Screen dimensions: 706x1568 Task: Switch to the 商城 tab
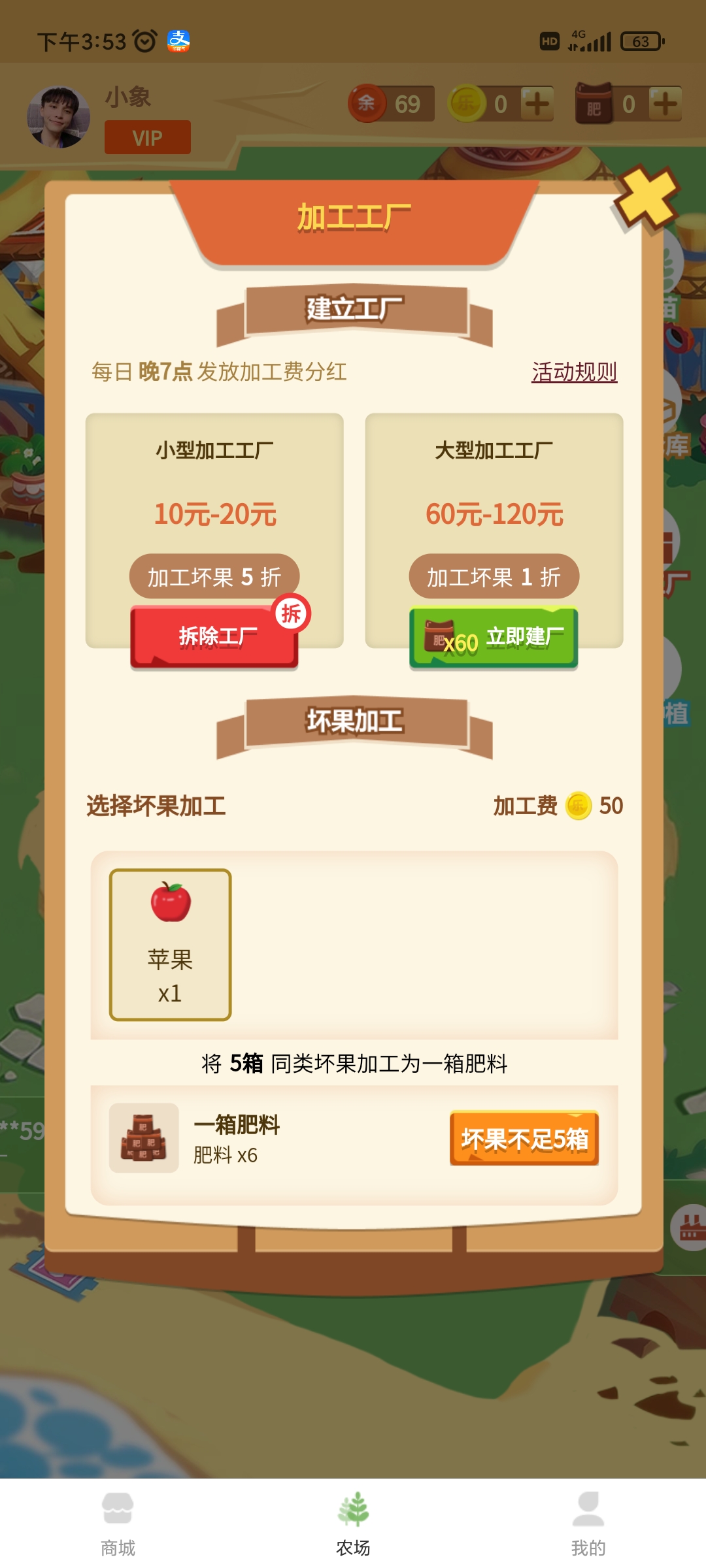click(x=116, y=1516)
